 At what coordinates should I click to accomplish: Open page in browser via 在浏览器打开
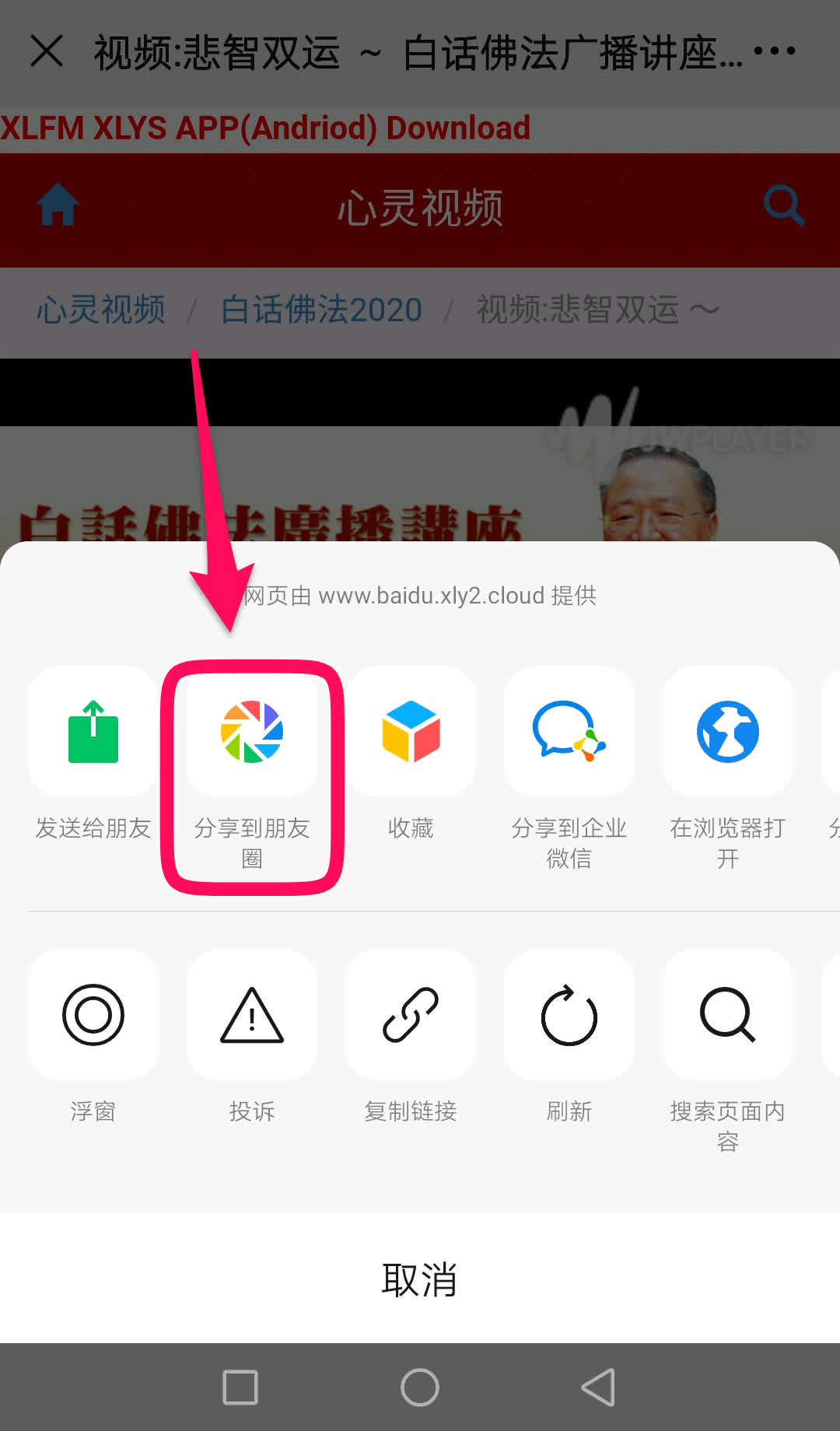728,733
